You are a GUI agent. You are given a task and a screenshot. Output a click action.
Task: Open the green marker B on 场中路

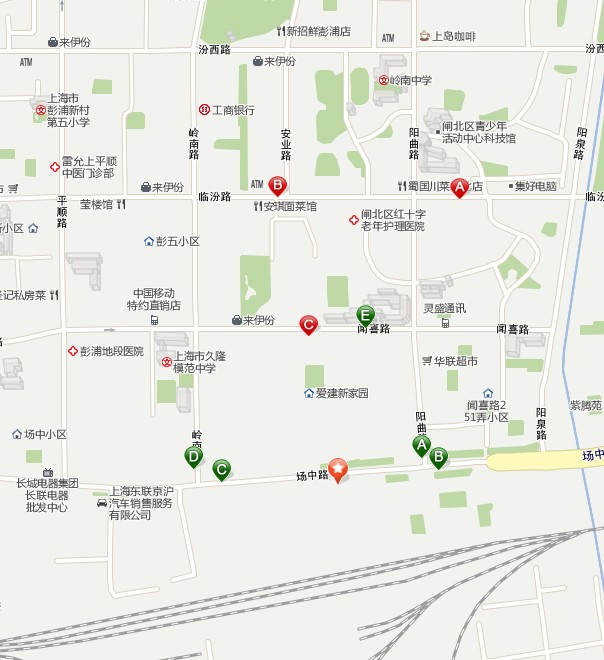[x=438, y=456]
